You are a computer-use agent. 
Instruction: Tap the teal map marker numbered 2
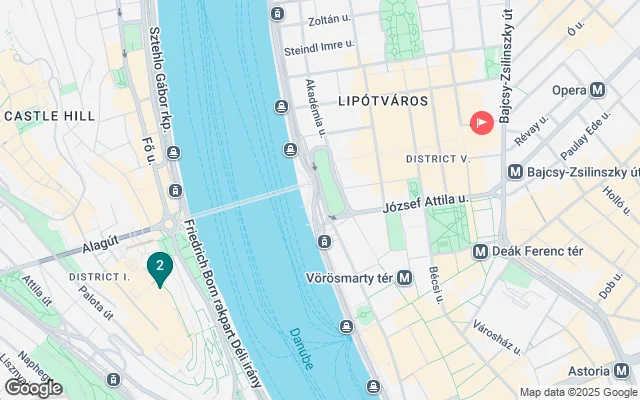point(159,266)
